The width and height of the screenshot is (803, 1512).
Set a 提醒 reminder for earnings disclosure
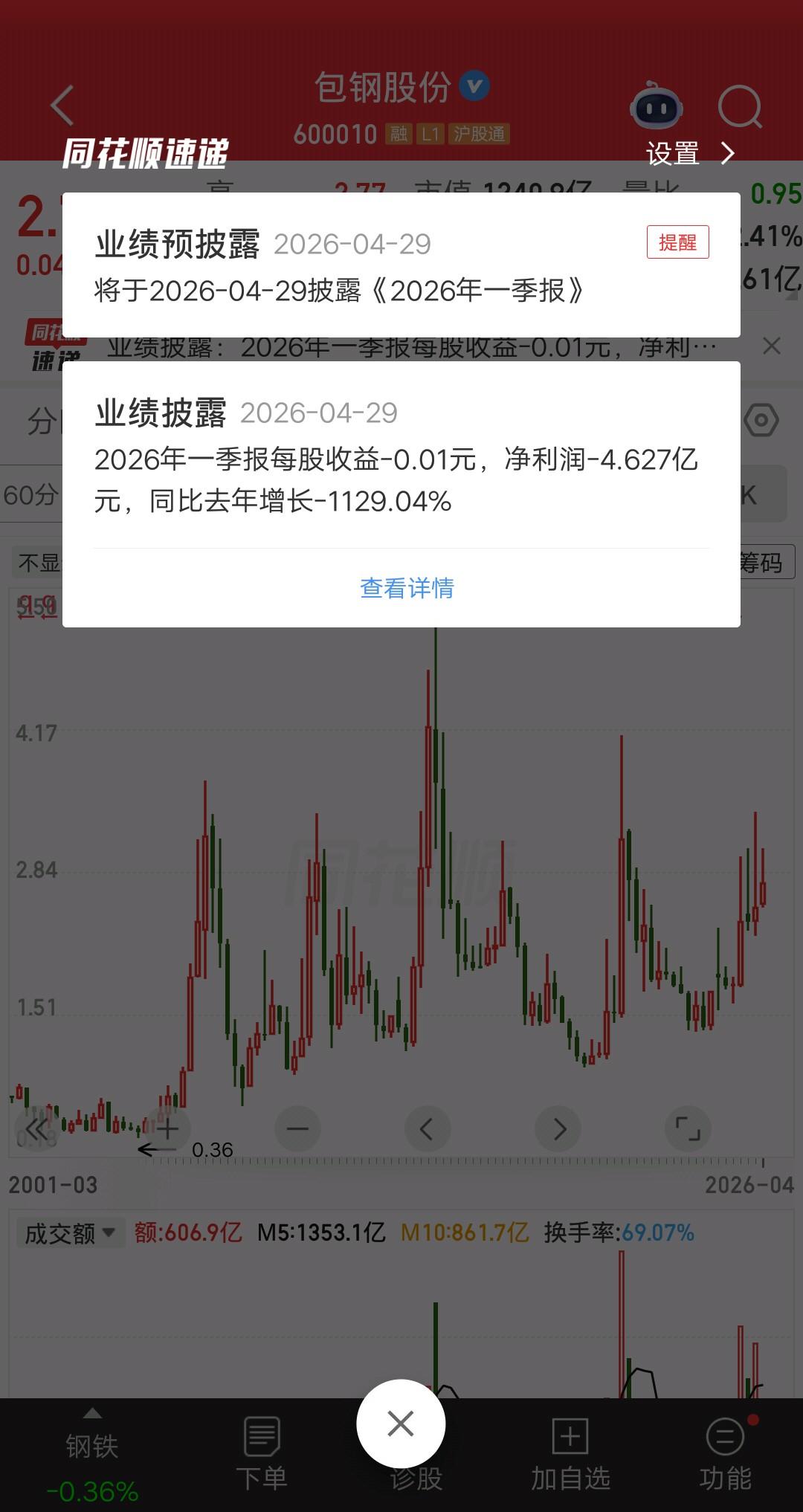[677, 243]
